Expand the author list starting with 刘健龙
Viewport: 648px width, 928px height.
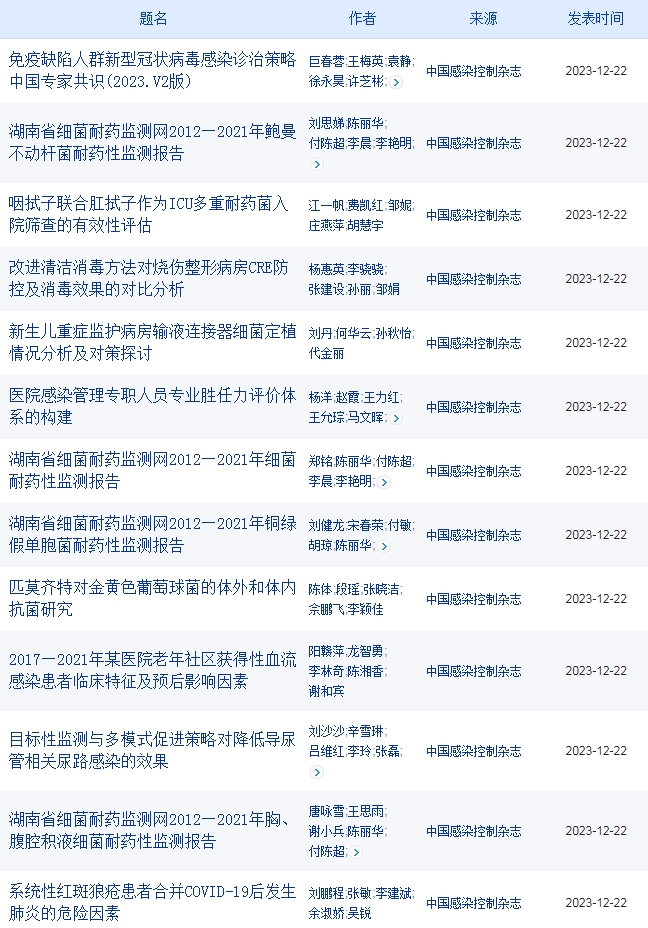(385, 546)
